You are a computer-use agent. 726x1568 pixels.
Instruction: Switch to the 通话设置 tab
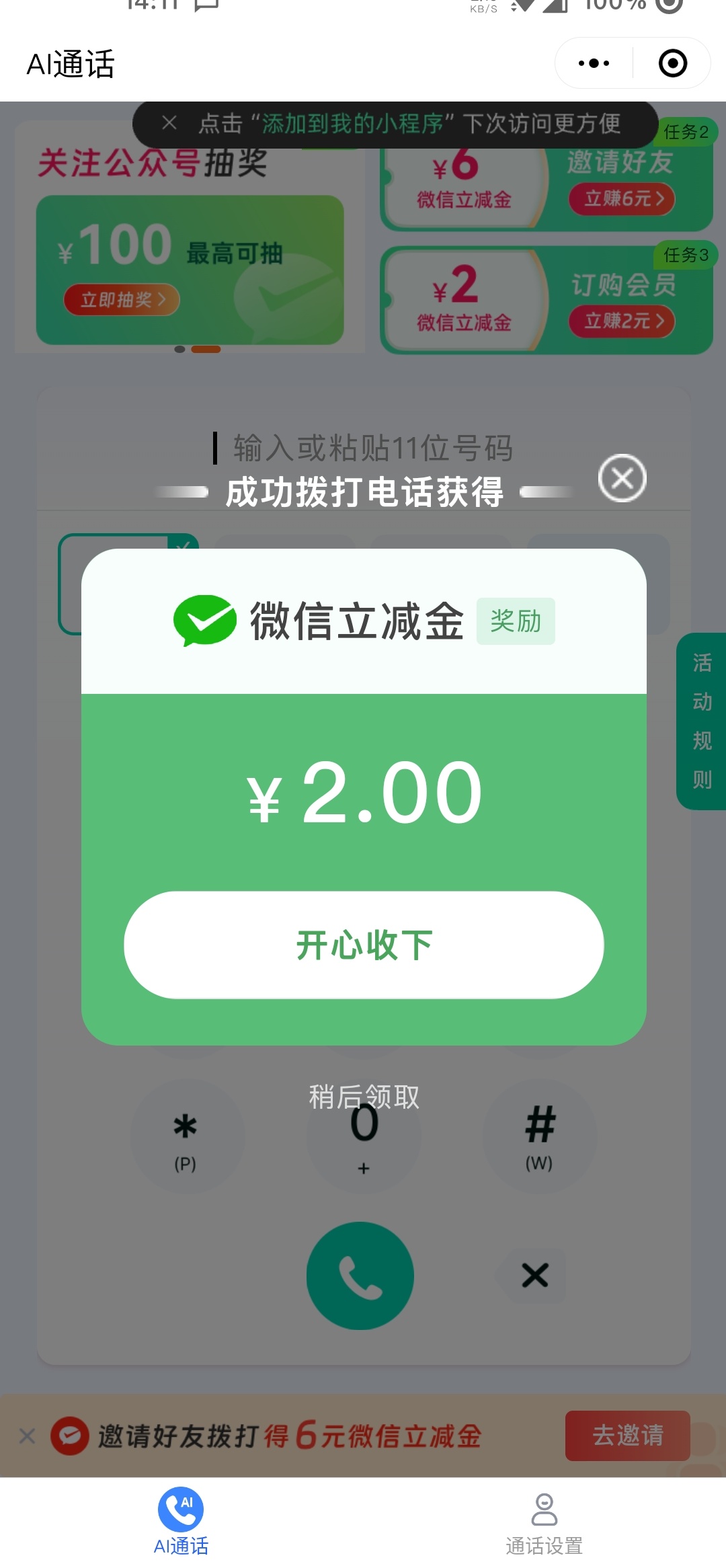[544, 1524]
